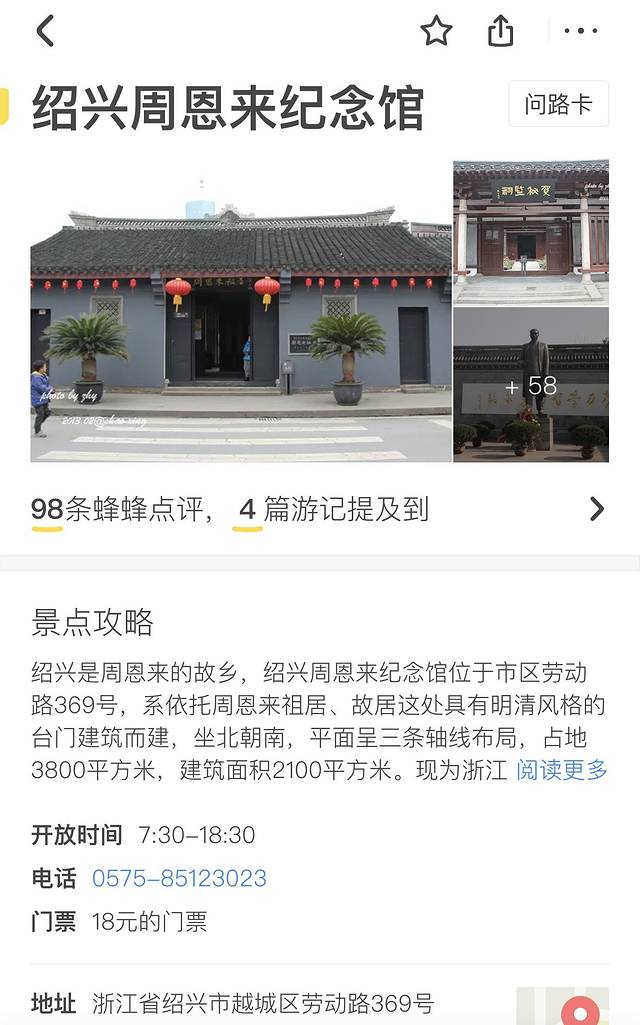Expand the description with 阅读更多

(x=561, y=770)
